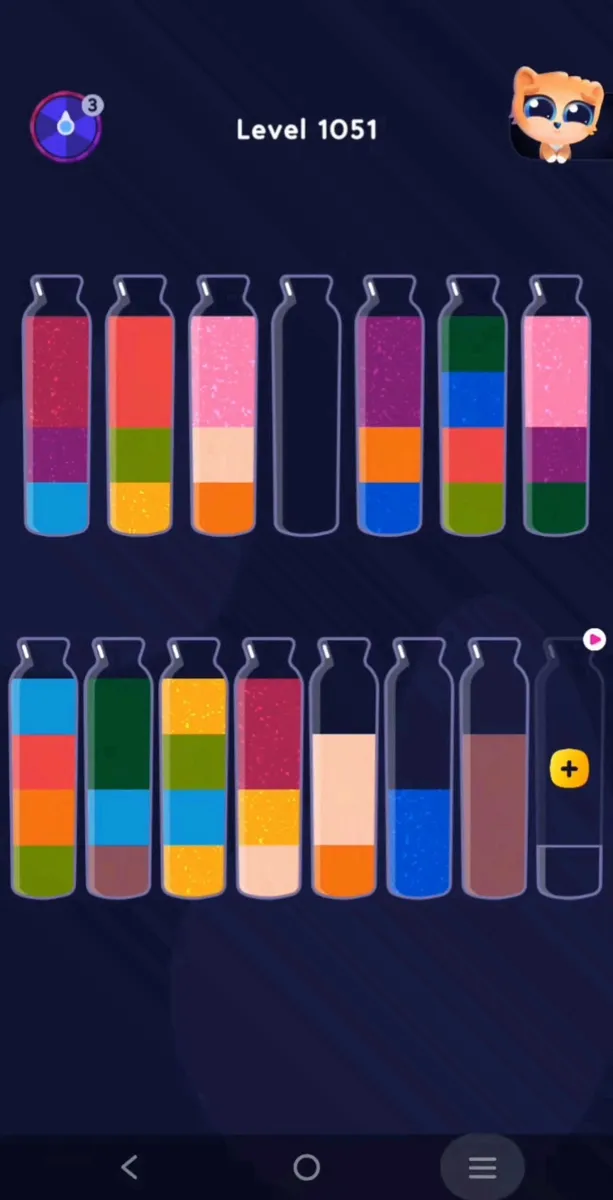Go back with the system back button
This screenshot has width=613, height=1200.
tap(129, 1167)
